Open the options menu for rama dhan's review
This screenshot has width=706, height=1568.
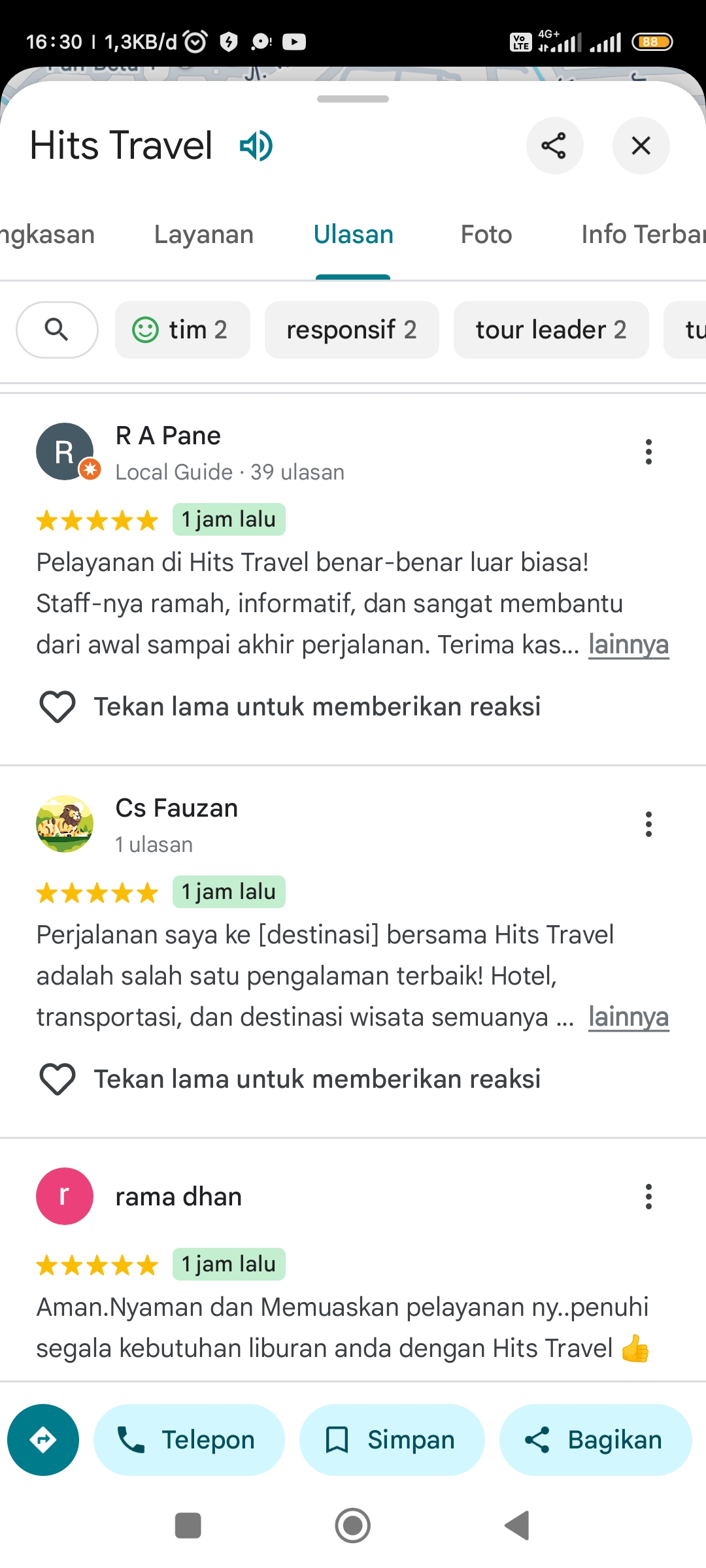point(648,1196)
